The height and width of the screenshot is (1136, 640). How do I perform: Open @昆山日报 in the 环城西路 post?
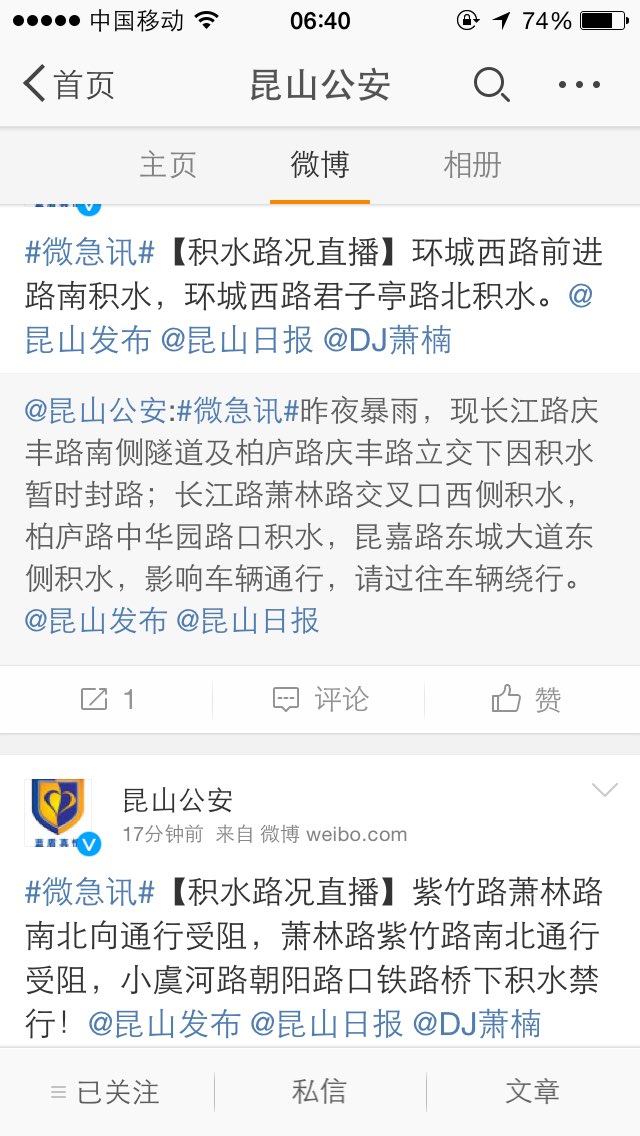(x=236, y=340)
